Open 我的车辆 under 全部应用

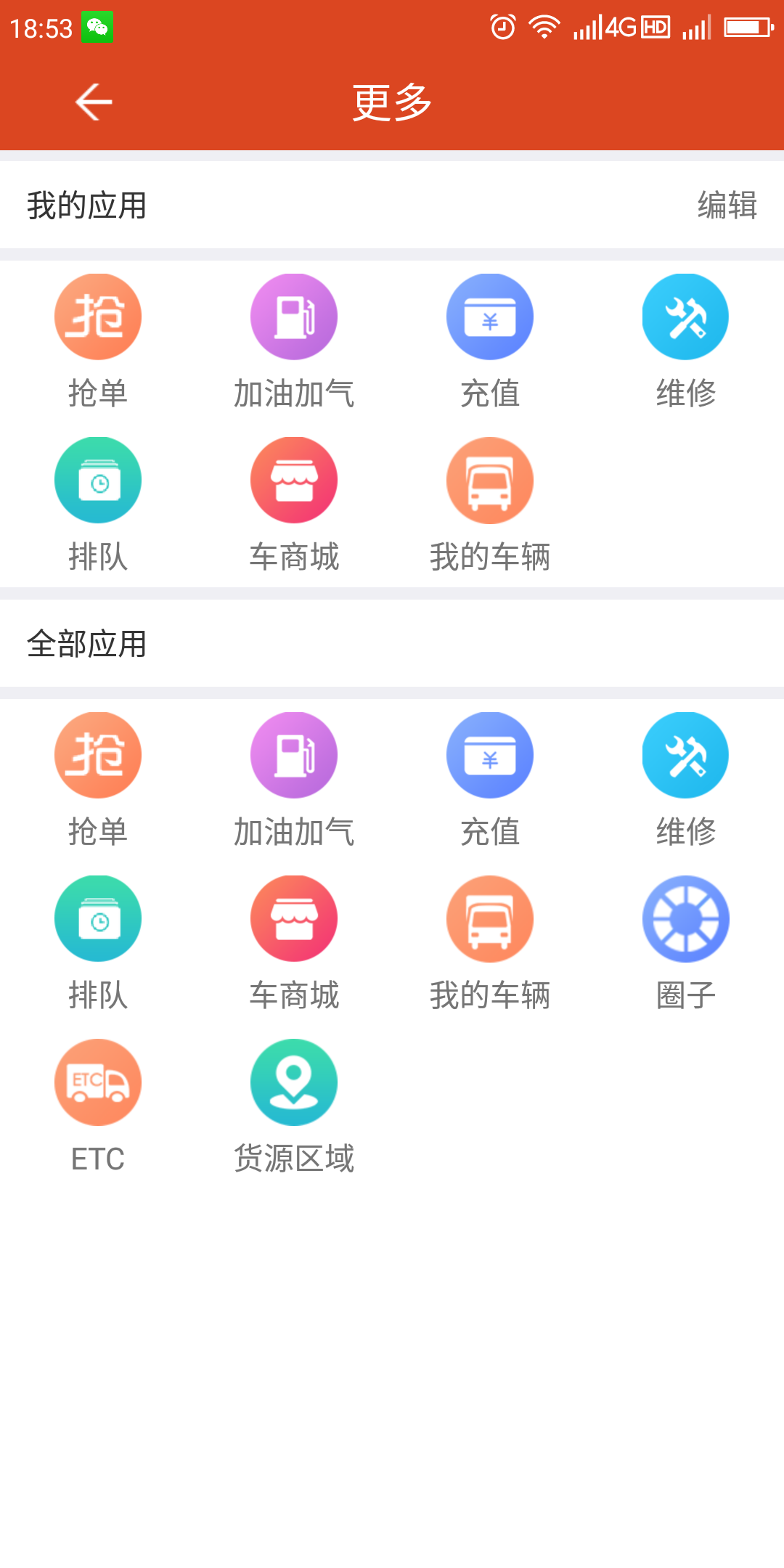pyautogui.click(x=490, y=918)
